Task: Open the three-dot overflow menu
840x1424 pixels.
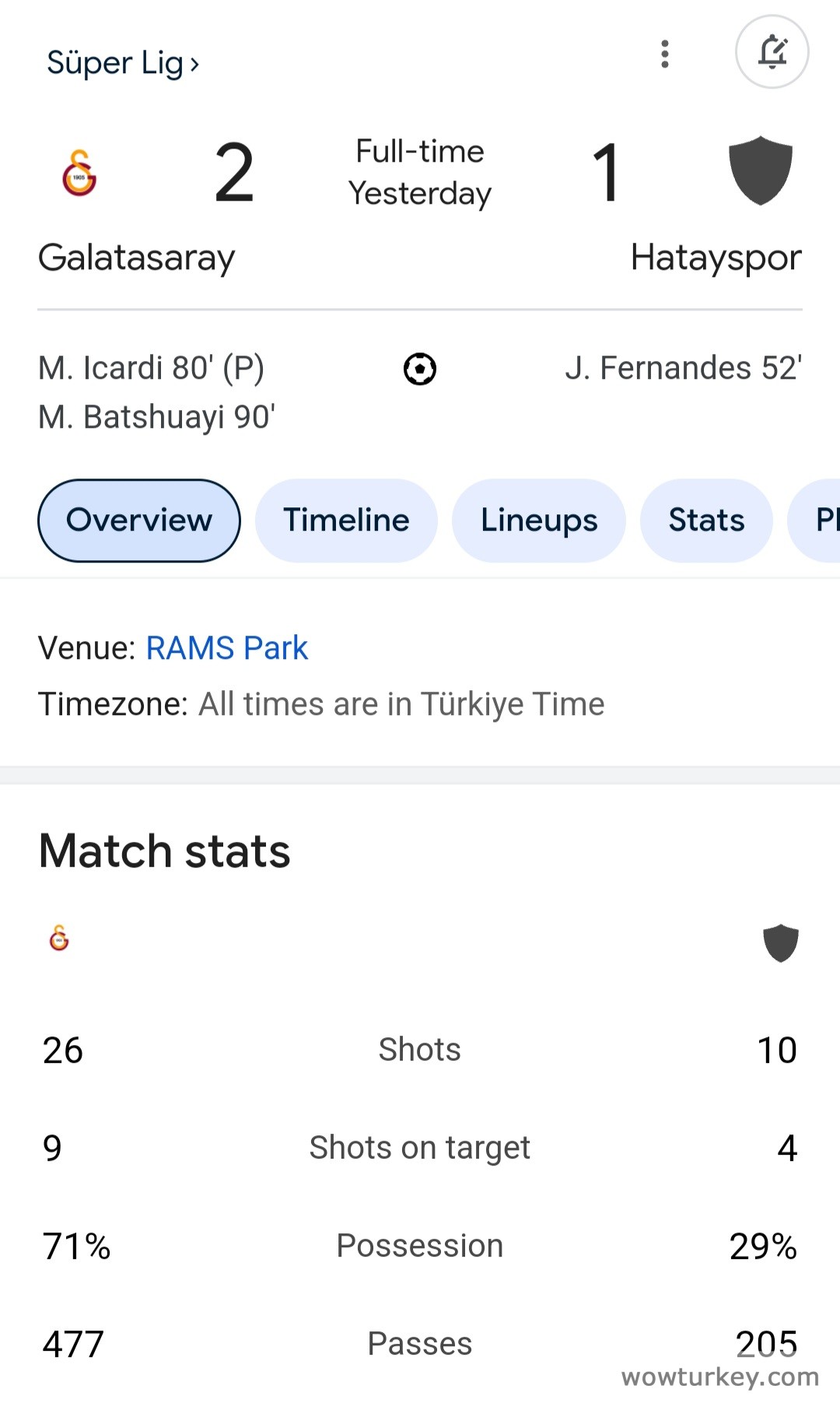Action: pyautogui.click(x=664, y=54)
